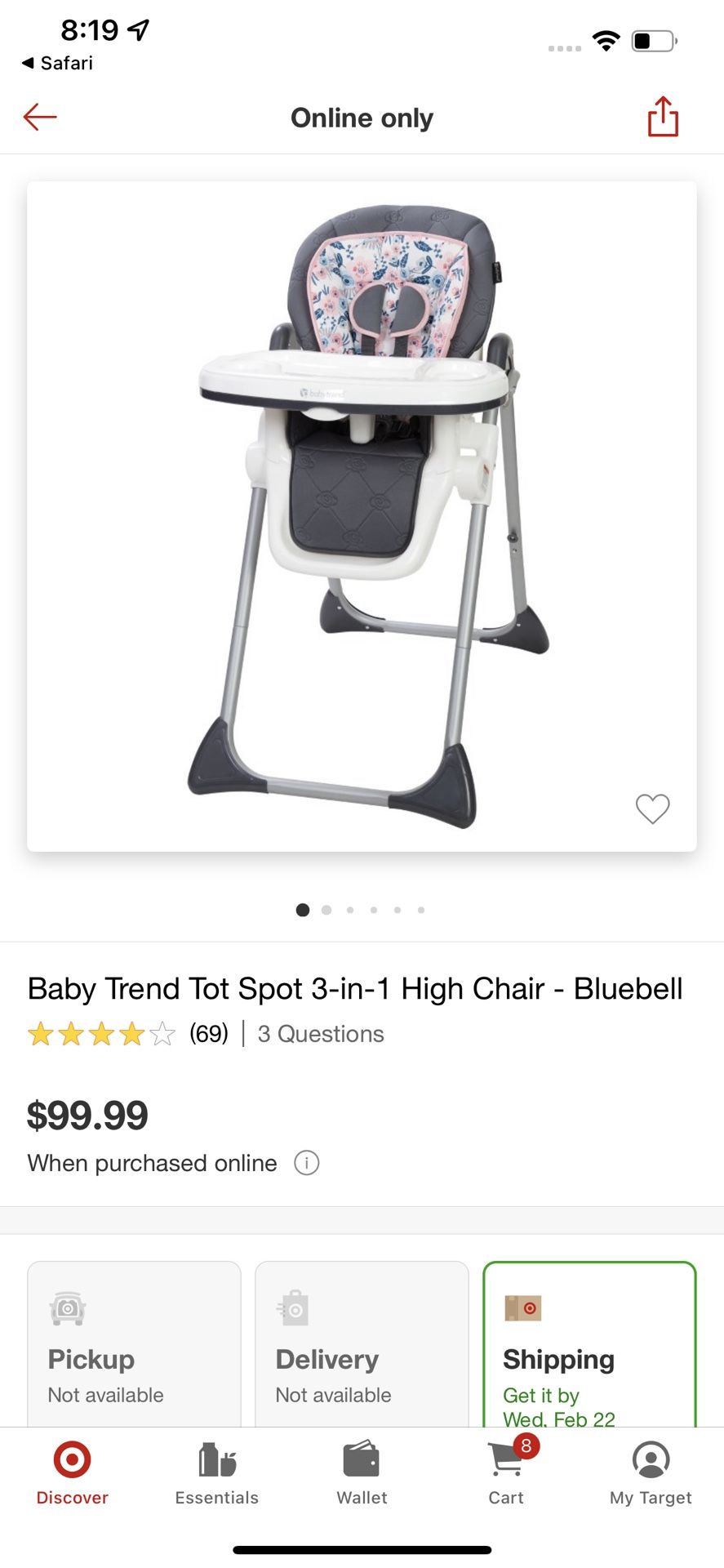Tap the red back arrow
The height and width of the screenshot is (1568, 724).
click(x=38, y=117)
